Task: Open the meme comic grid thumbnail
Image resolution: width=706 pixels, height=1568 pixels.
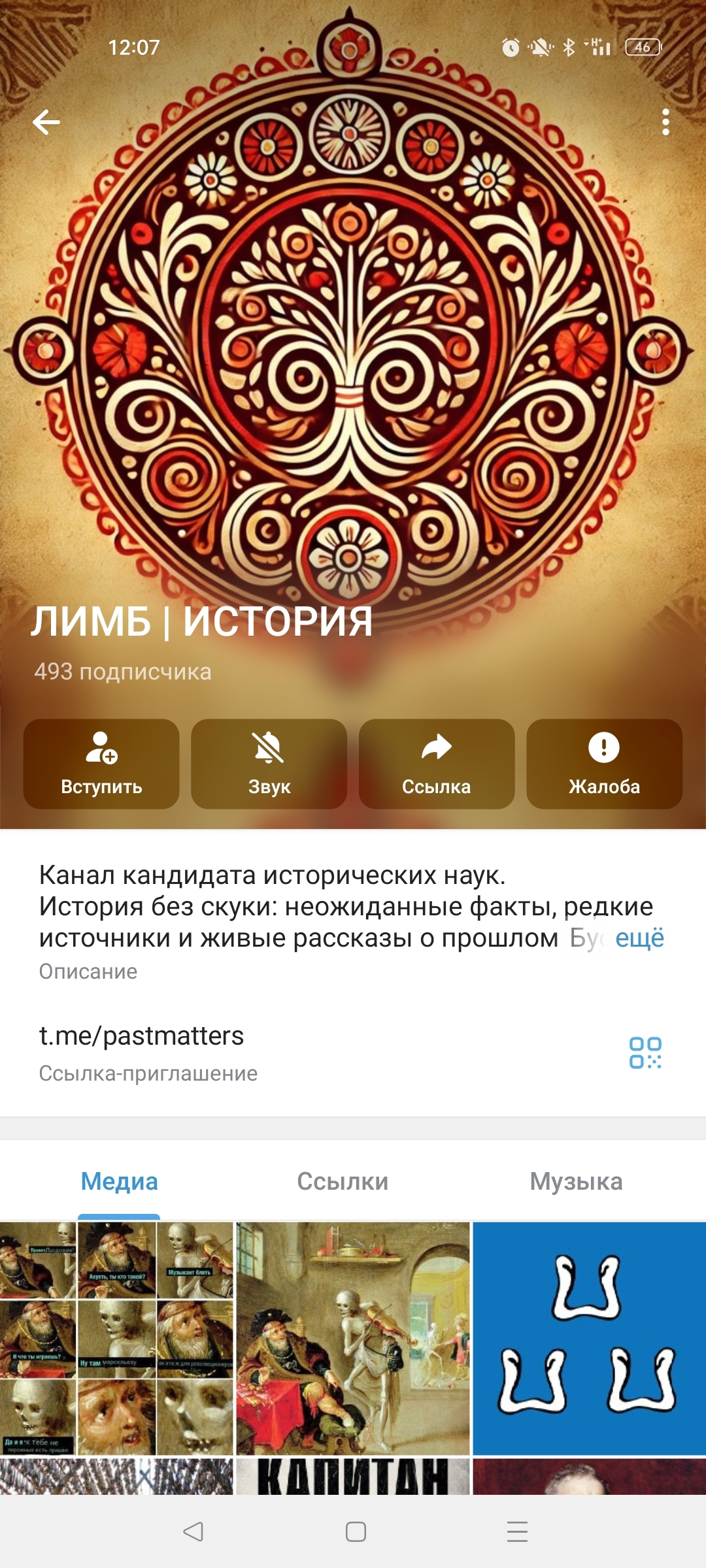Action: point(116,1338)
